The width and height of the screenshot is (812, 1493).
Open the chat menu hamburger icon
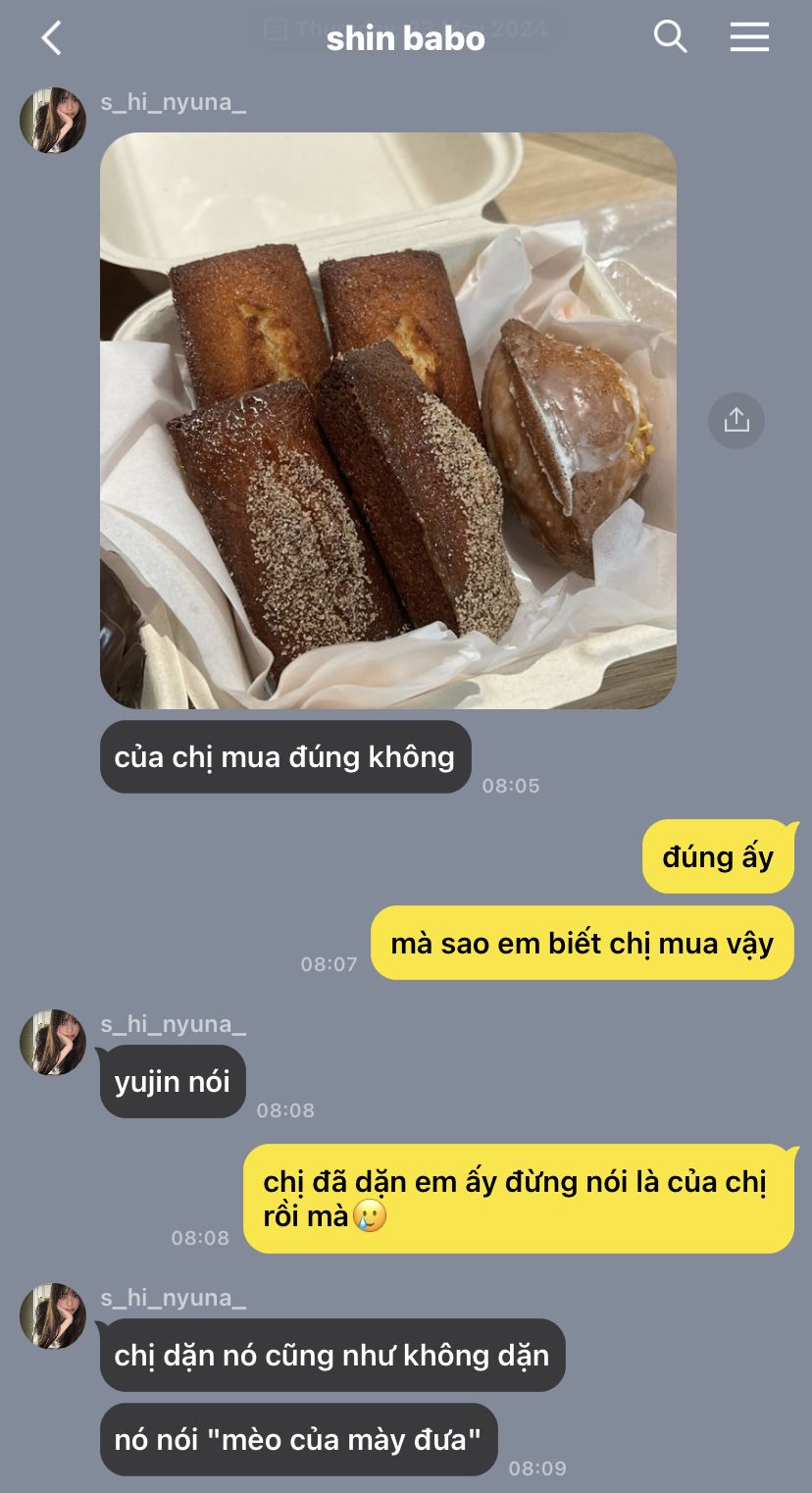point(749,37)
